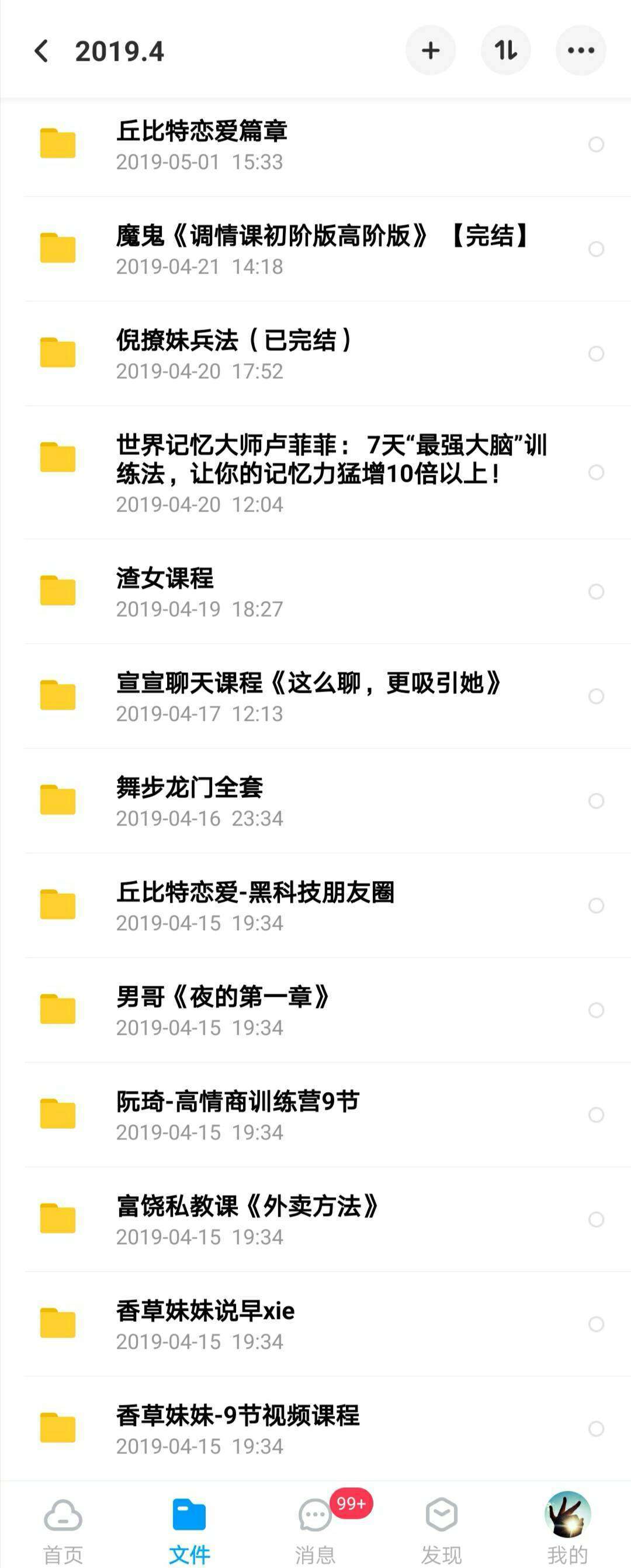Open the sort order icon in the top bar
Screen dimensions: 631x1568
coord(506,51)
